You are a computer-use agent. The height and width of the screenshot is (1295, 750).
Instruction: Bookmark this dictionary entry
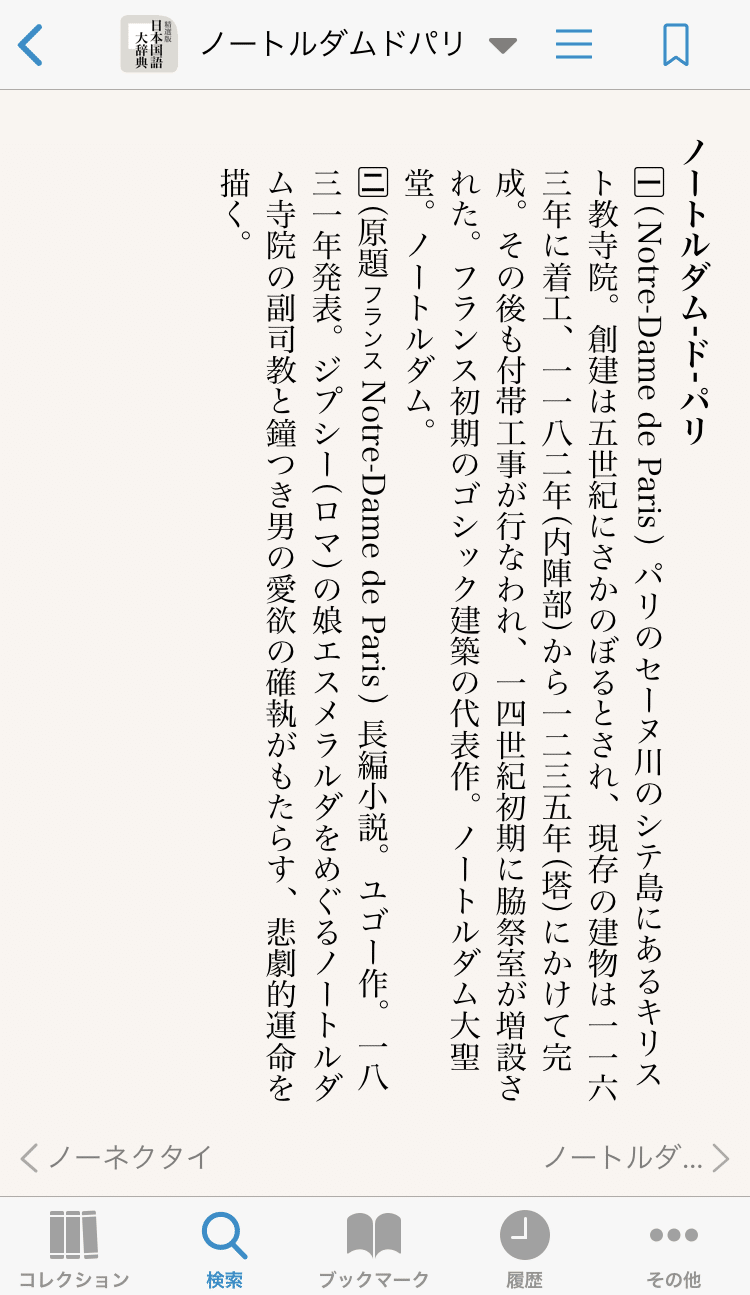(676, 45)
